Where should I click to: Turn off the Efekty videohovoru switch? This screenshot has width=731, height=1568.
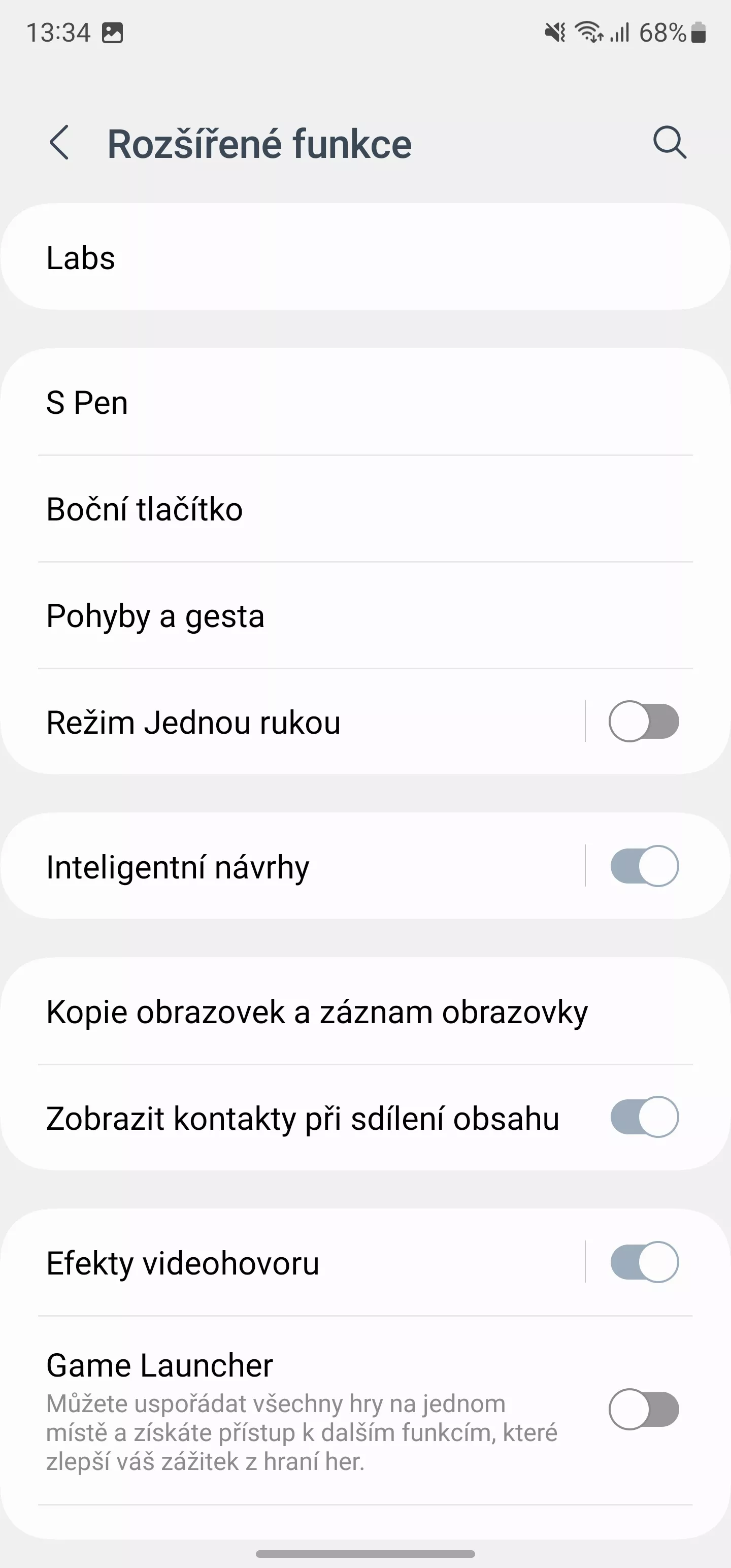pyautogui.click(x=644, y=1262)
